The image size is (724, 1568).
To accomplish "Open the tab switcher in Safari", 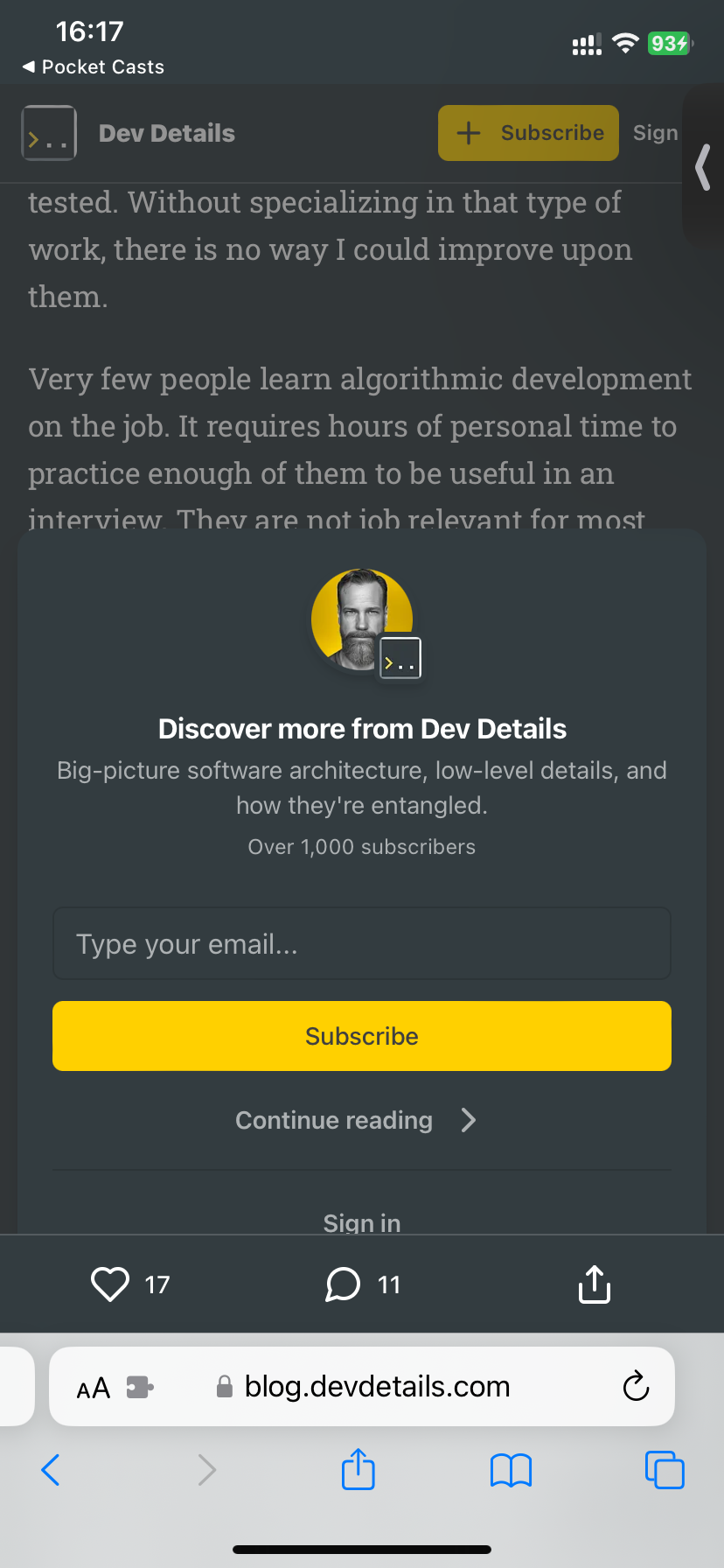I will coord(665,1470).
